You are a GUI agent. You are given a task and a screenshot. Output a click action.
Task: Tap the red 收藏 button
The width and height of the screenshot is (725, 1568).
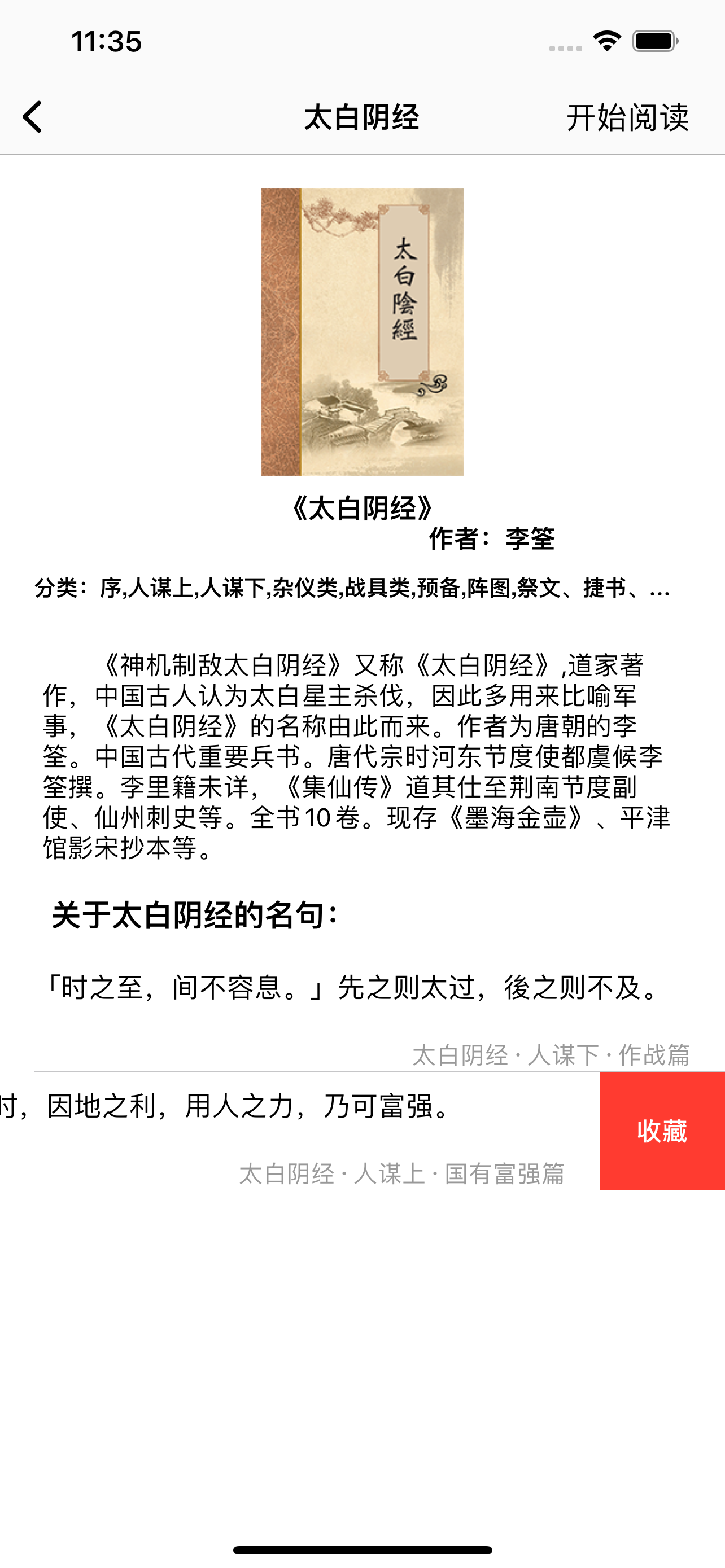coord(662,1131)
